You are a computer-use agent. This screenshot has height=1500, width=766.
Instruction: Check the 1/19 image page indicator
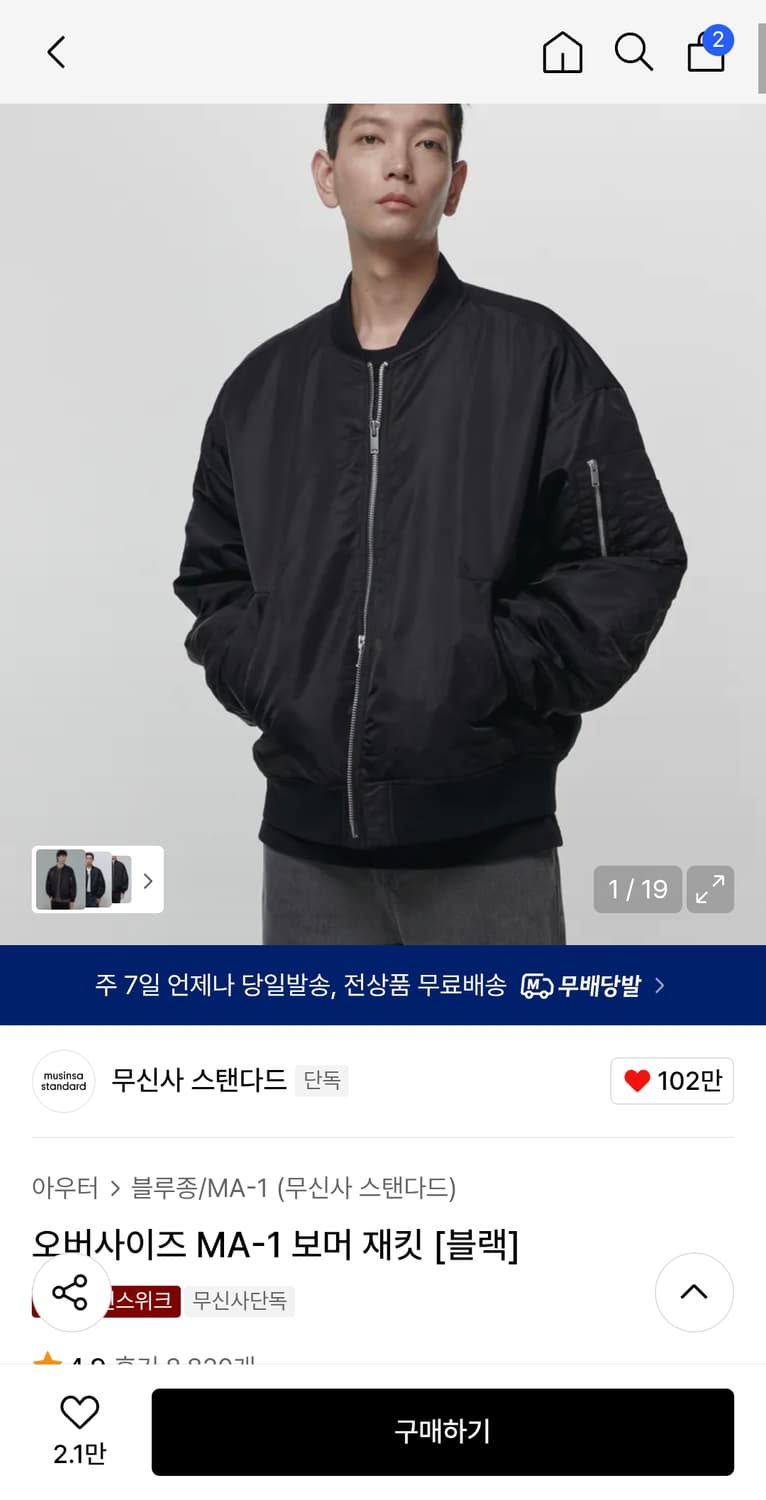tap(637, 889)
